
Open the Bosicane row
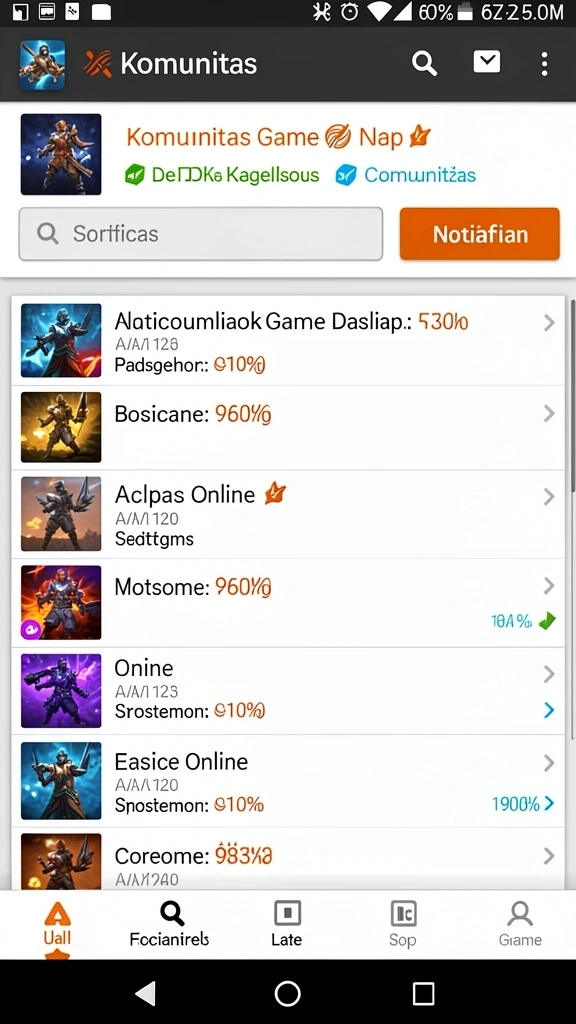pos(288,427)
